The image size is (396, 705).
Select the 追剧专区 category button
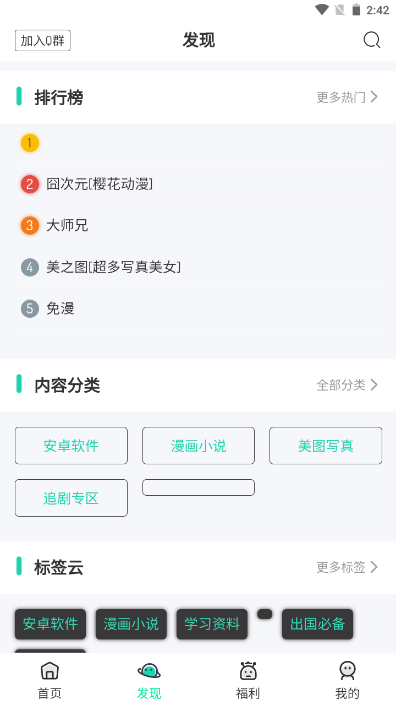click(71, 498)
